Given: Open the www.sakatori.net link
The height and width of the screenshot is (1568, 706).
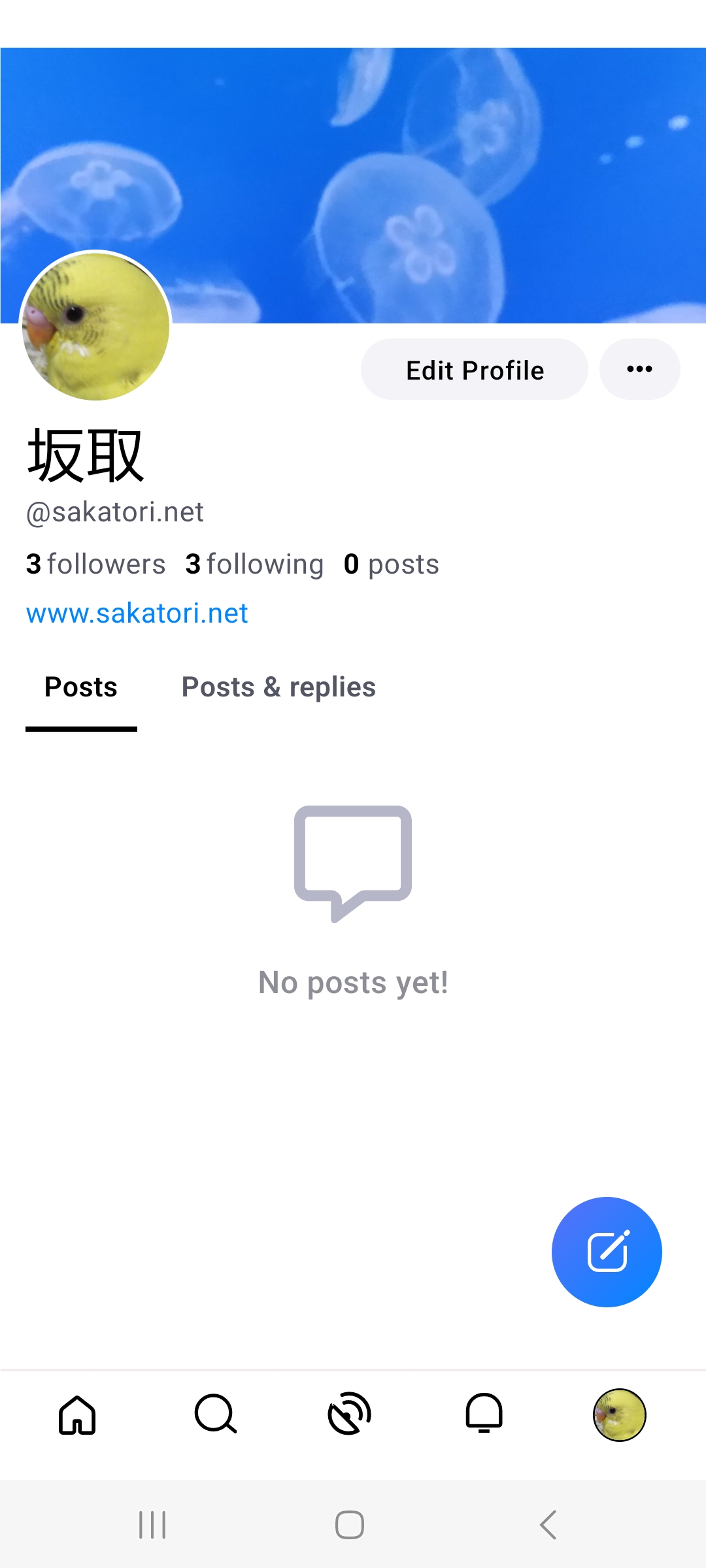Looking at the screenshot, I should pos(137,613).
